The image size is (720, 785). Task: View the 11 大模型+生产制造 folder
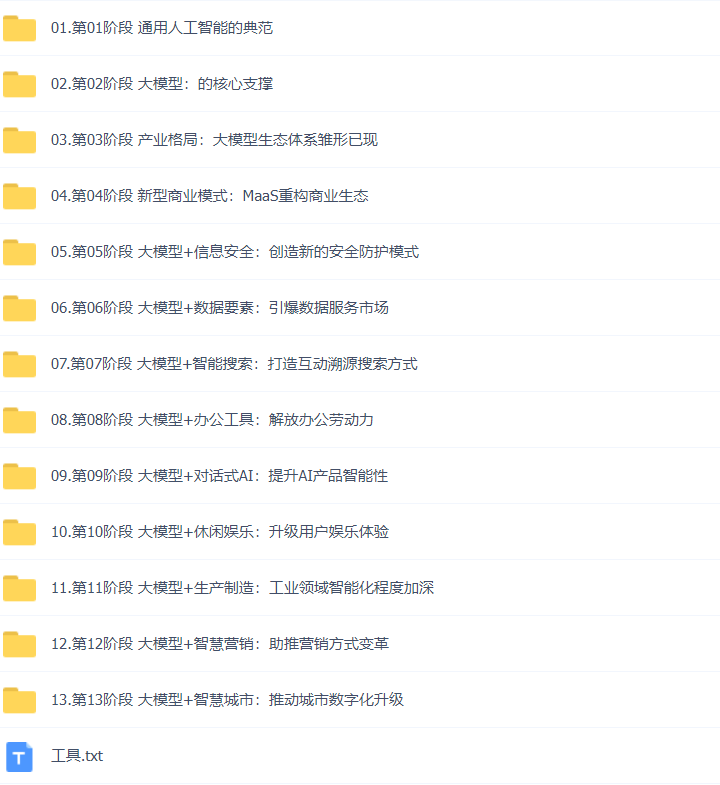pyautogui.click(x=242, y=588)
